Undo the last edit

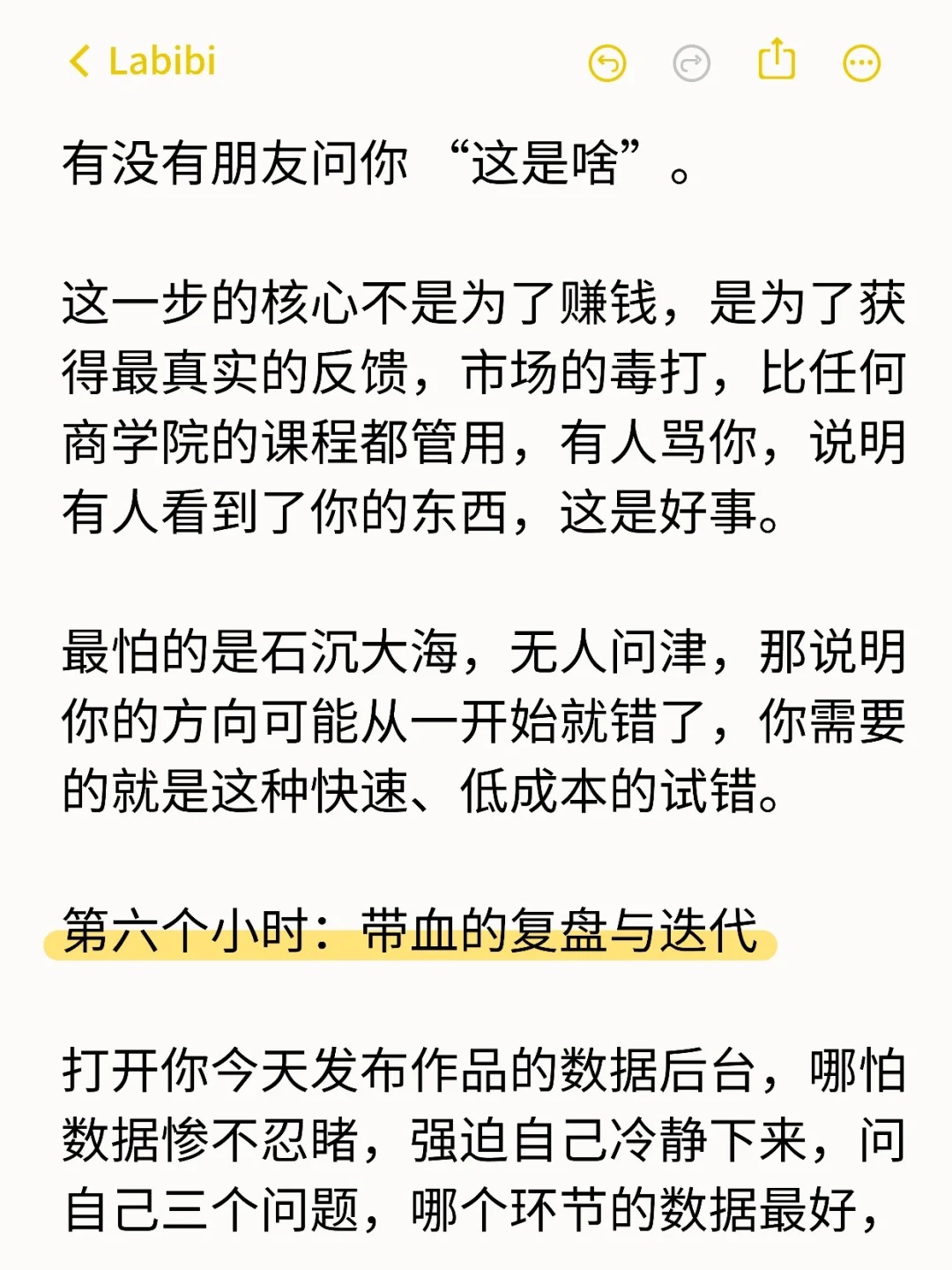coord(607,63)
